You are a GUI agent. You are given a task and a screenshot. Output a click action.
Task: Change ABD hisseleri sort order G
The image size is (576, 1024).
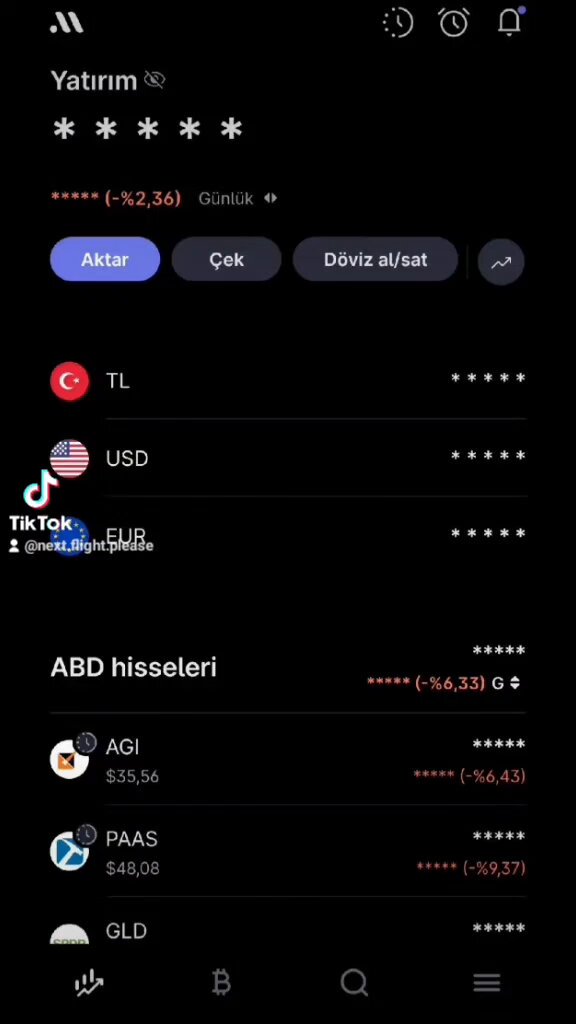(506, 683)
